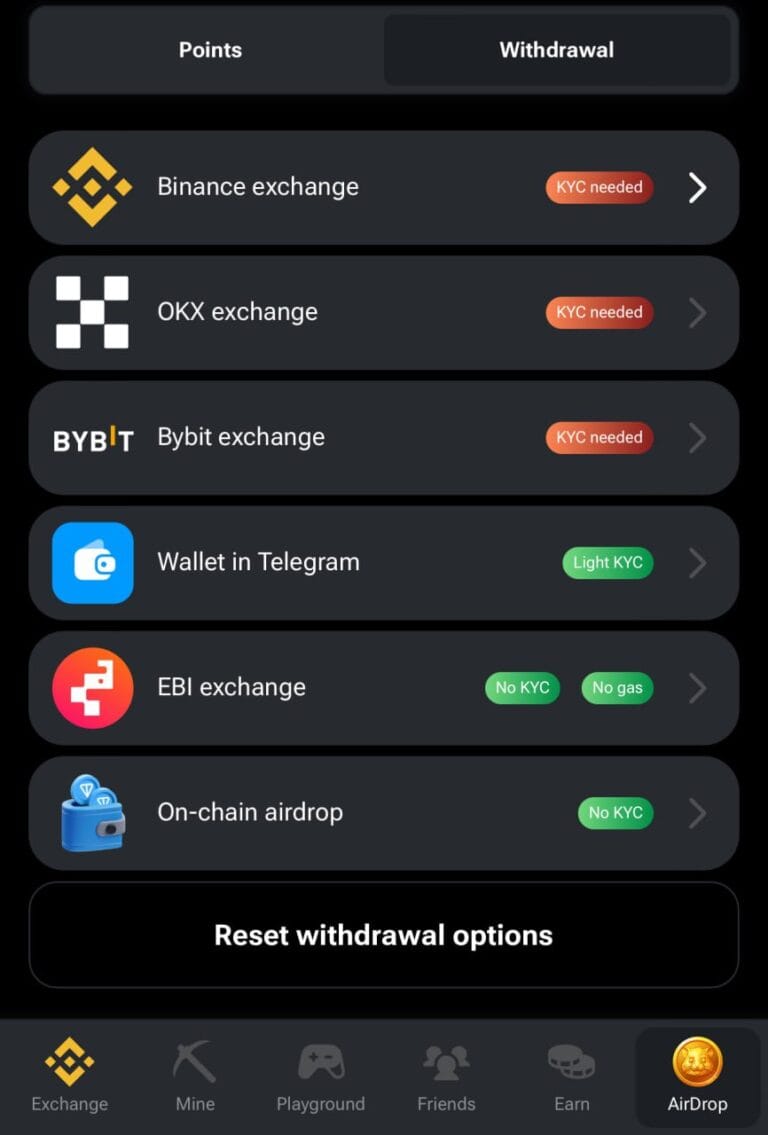Open Wallet in Telegram via its chevron
Viewport: 768px width, 1135px height.
698,562
